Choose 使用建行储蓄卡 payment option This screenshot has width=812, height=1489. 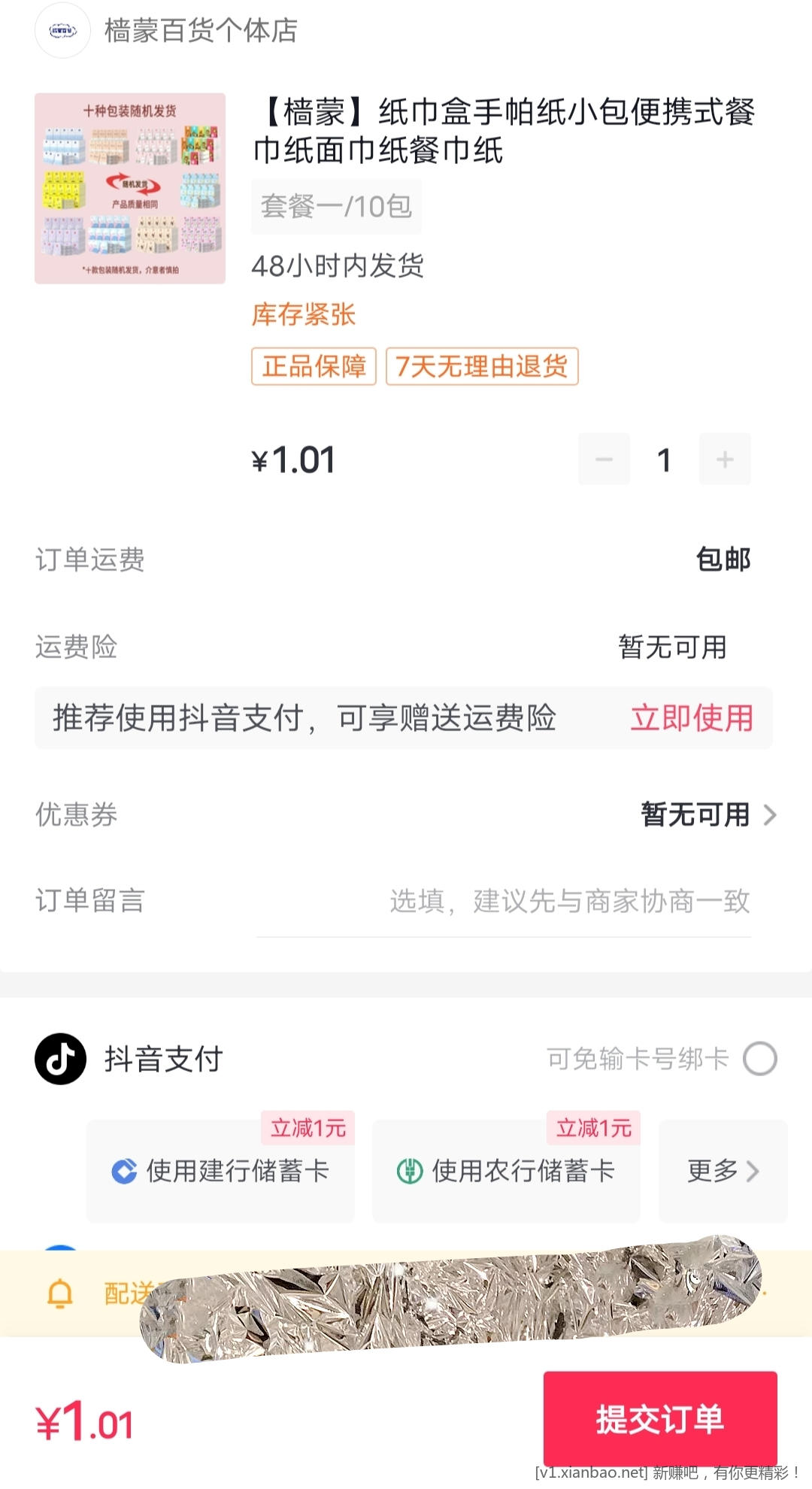tap(221, 1171)
